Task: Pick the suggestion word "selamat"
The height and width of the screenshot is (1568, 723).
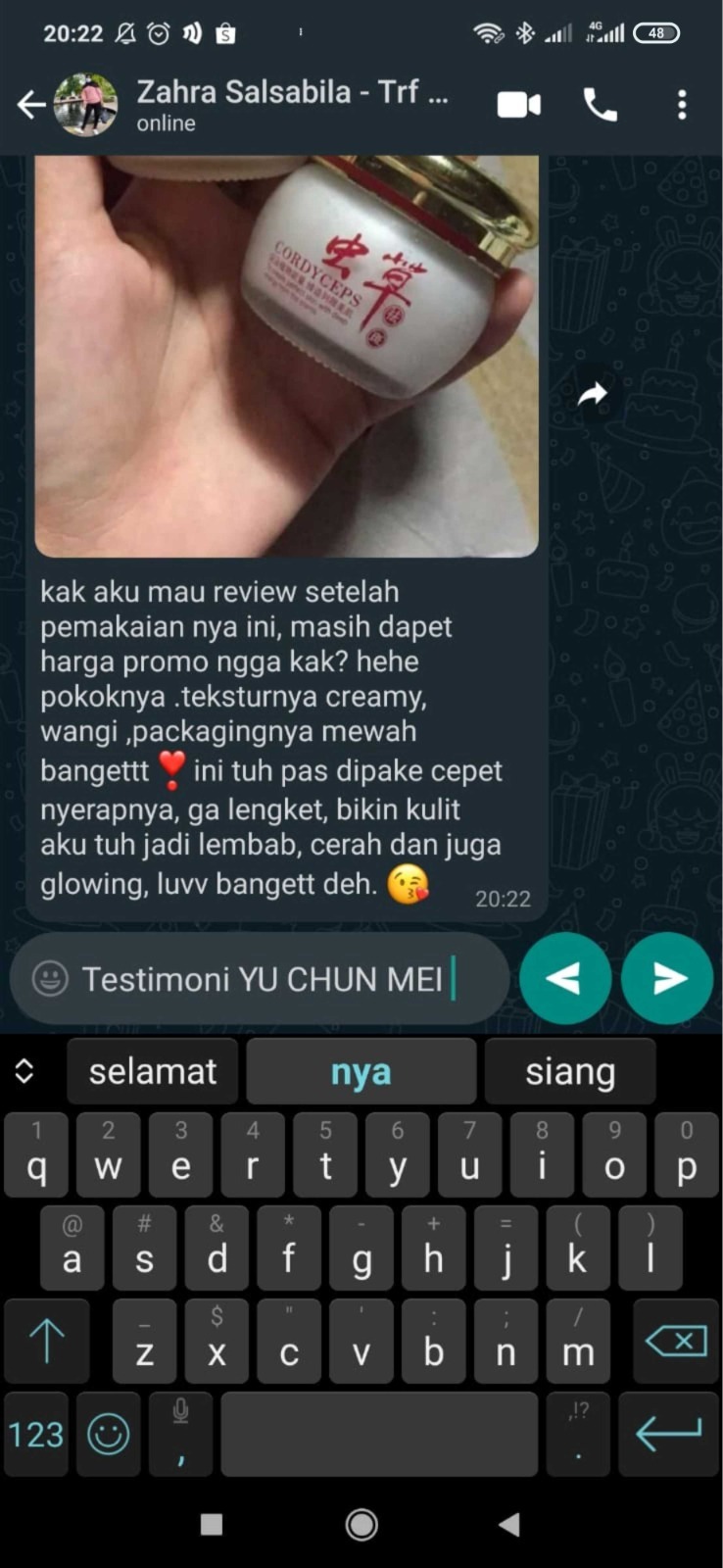Action: [x=153, y=1071]
